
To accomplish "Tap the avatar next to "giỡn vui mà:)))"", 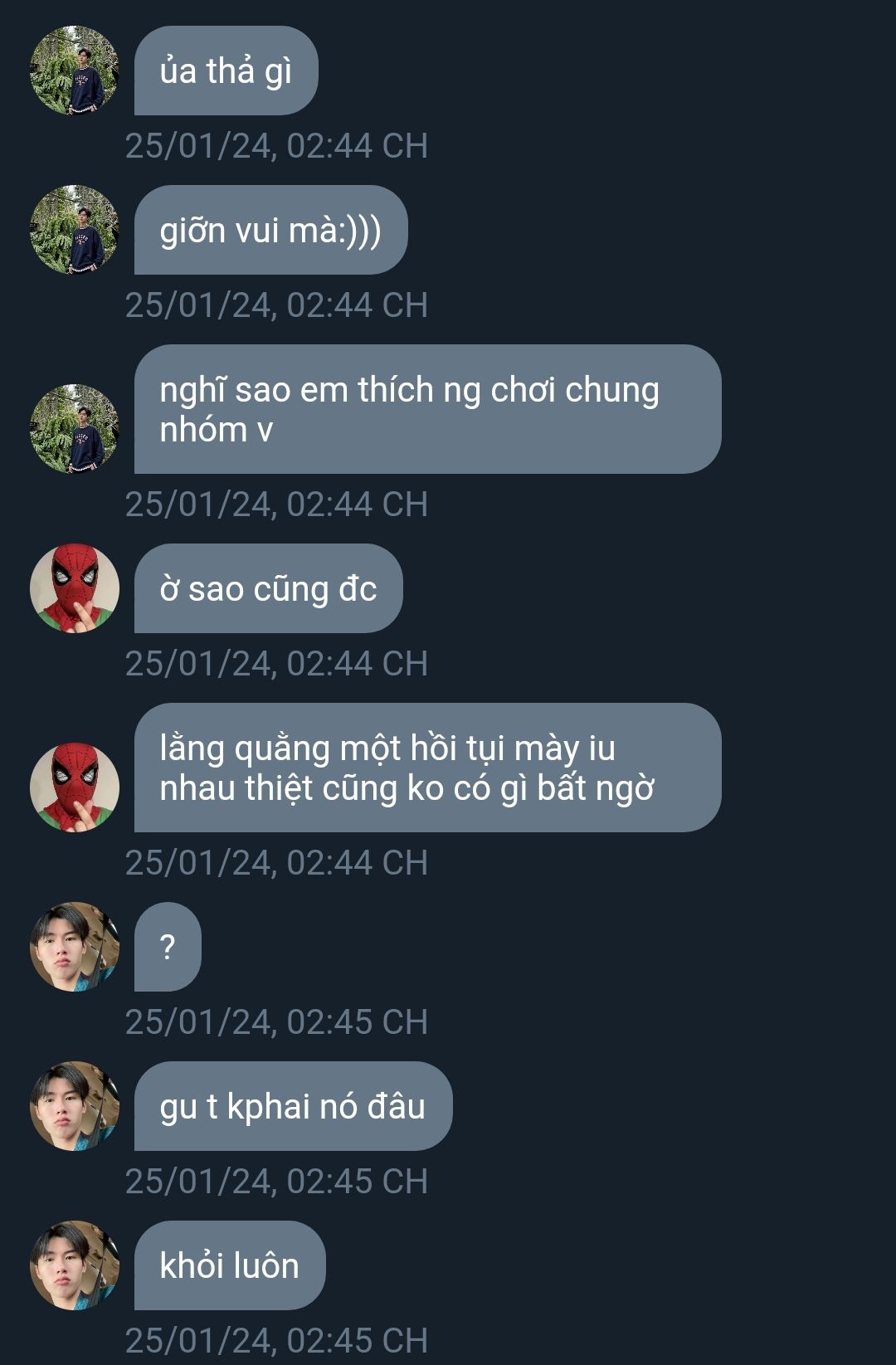I will (75, 230).
